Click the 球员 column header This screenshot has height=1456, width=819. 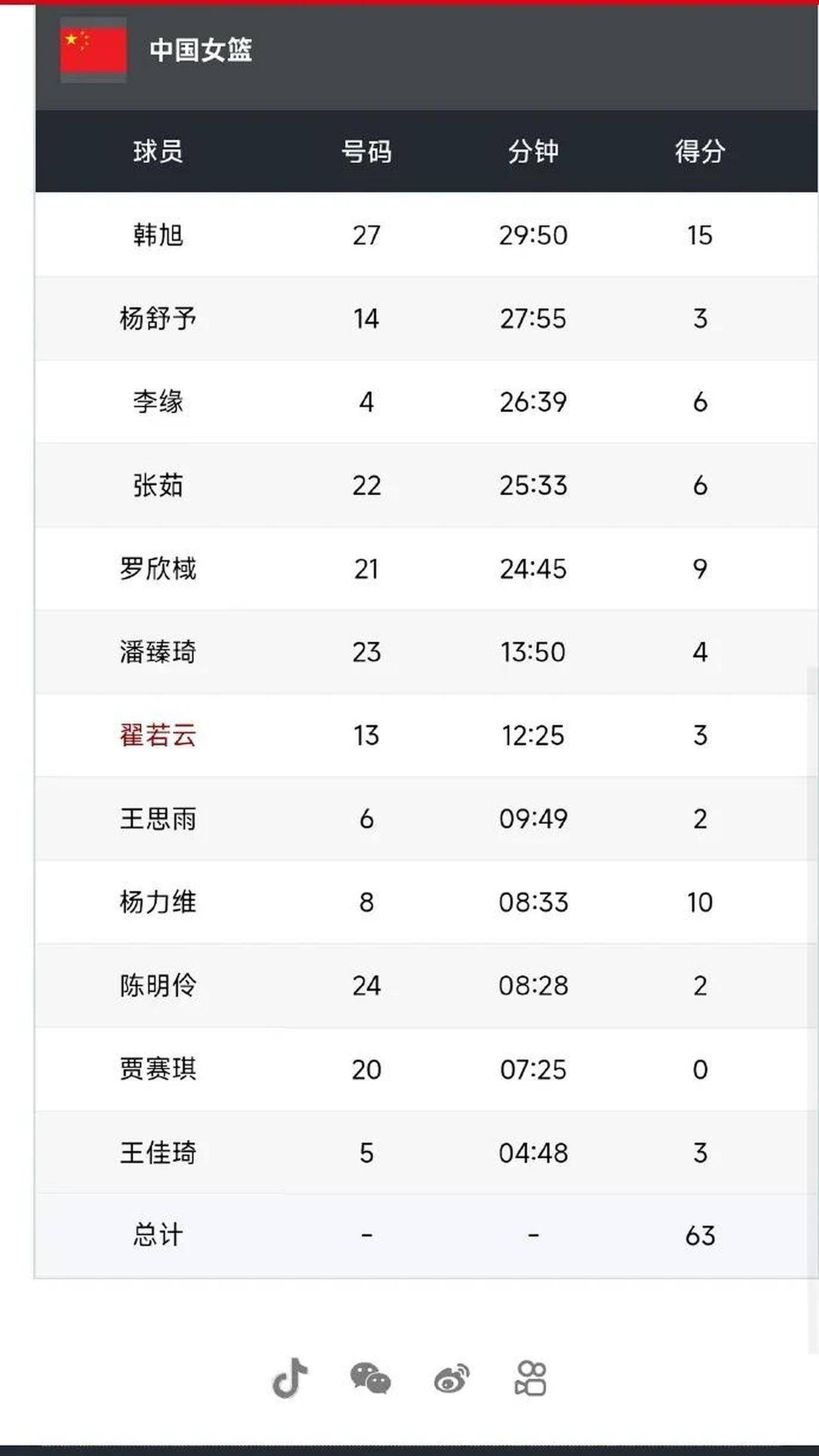coord(156,152)
